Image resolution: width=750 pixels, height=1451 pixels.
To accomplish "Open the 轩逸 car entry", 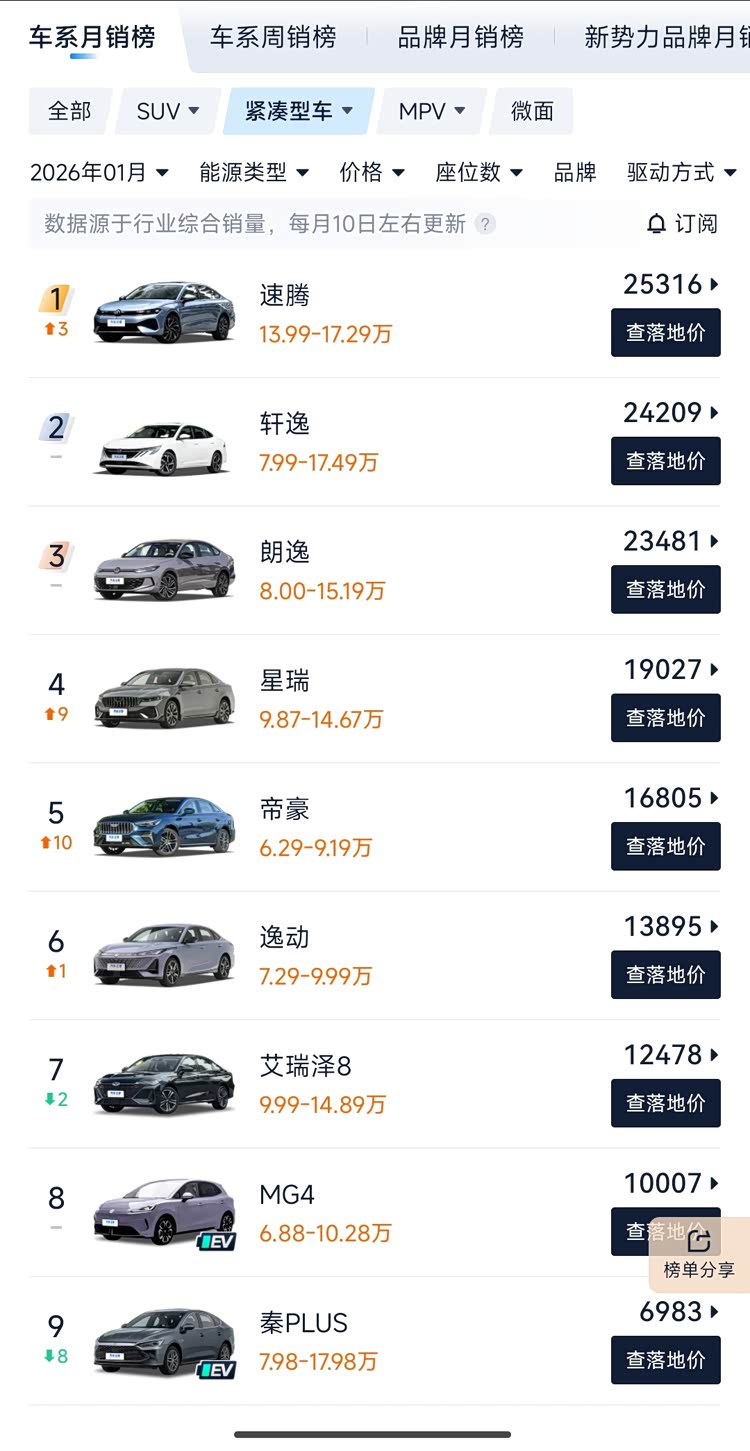I will 285,424.
